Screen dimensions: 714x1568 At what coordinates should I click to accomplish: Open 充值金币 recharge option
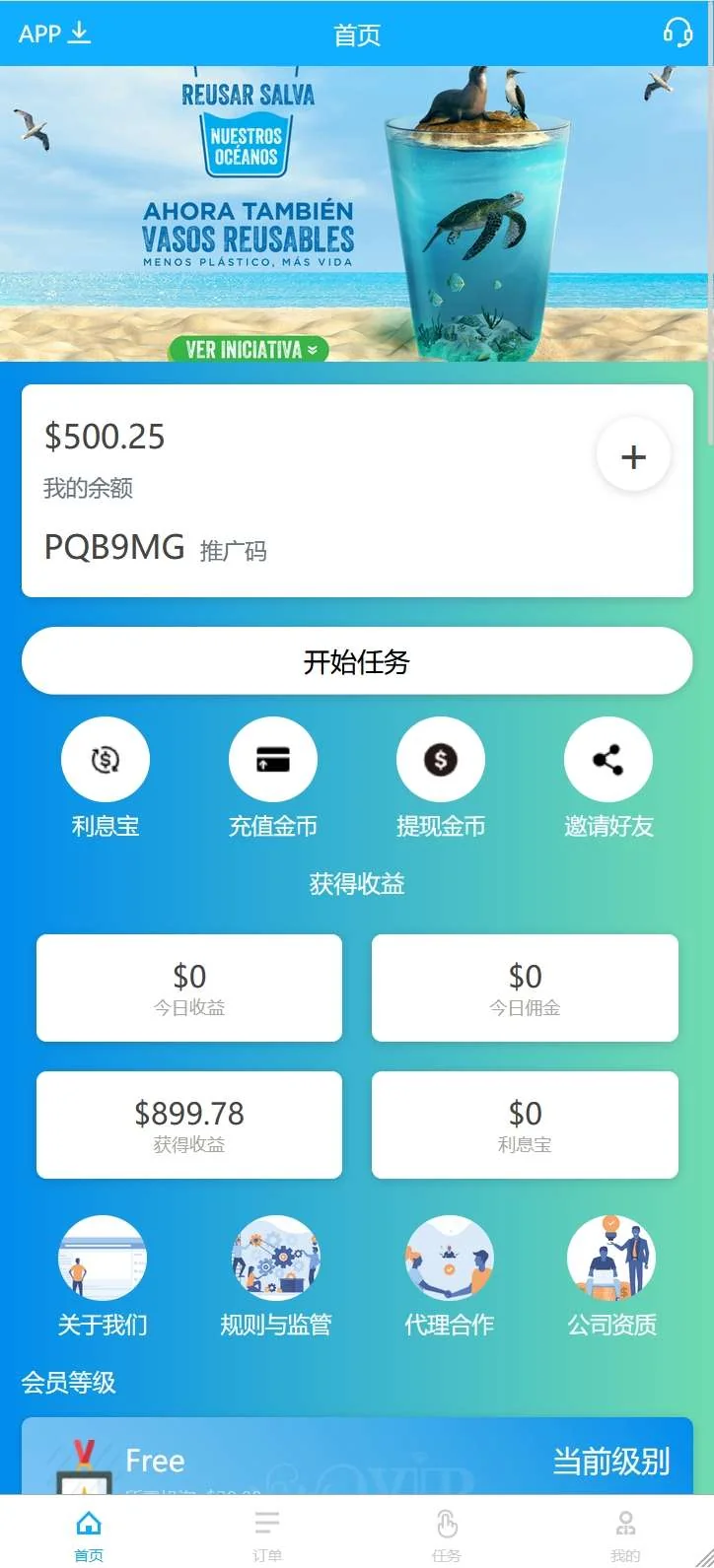[x=273, y=779]
